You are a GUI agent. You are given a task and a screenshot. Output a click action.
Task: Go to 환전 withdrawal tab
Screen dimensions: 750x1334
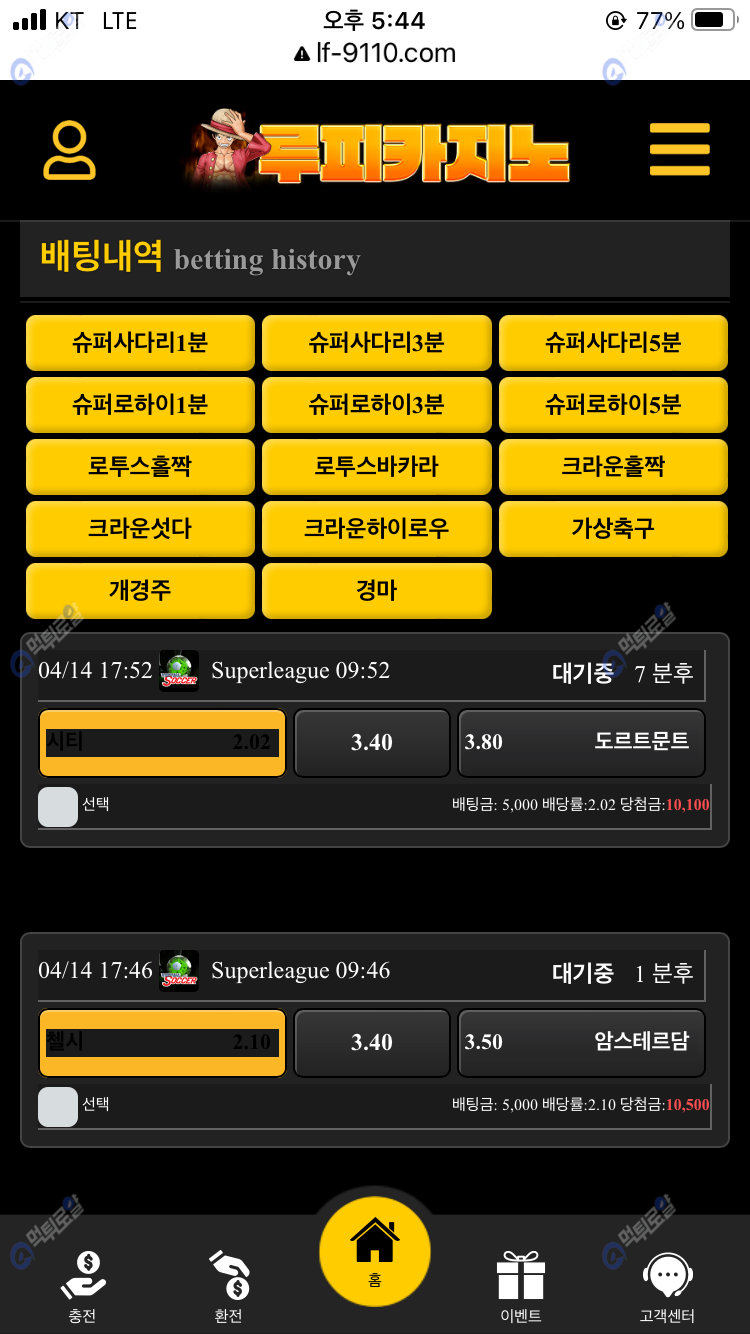click(228, 1285)
